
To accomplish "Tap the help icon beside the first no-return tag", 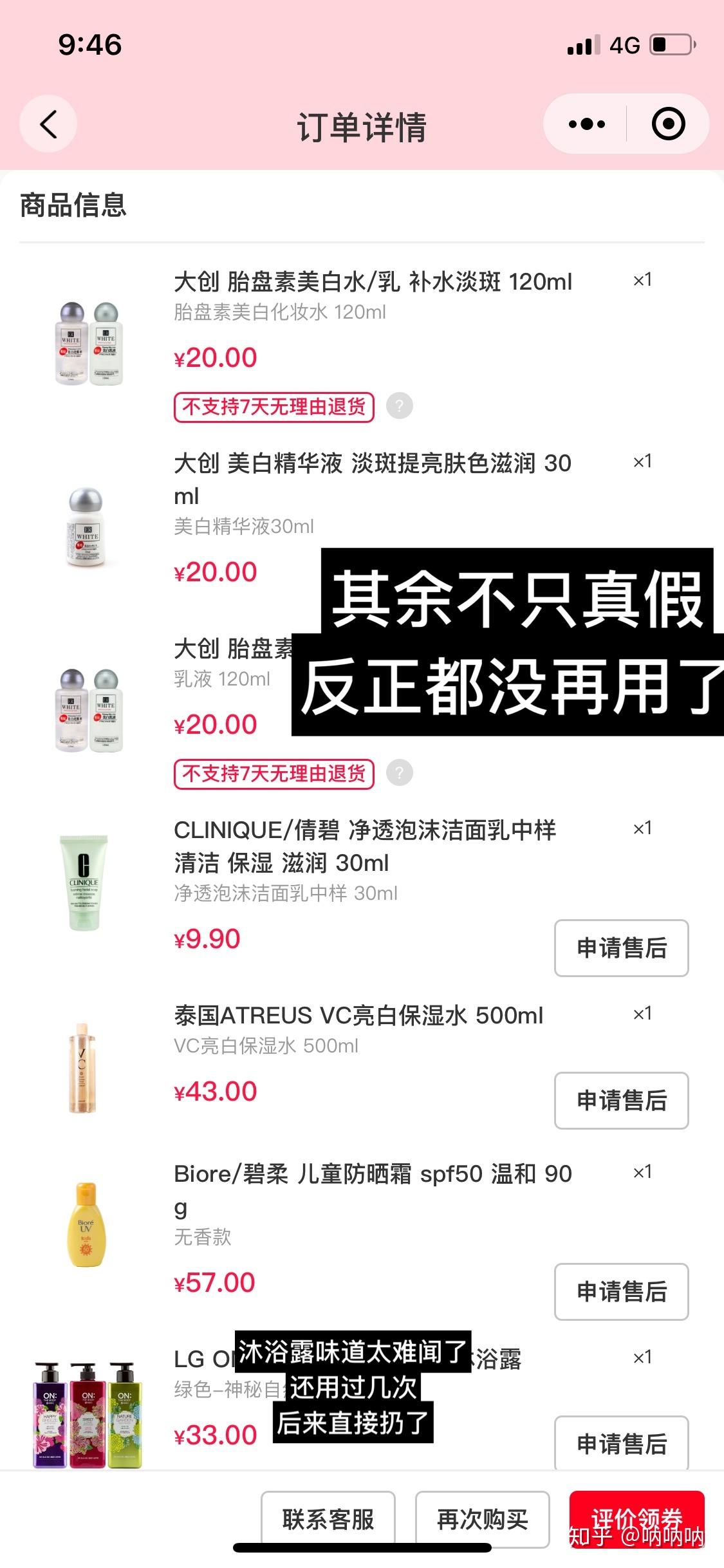I will pyautogui.click(x=399, y=406).
